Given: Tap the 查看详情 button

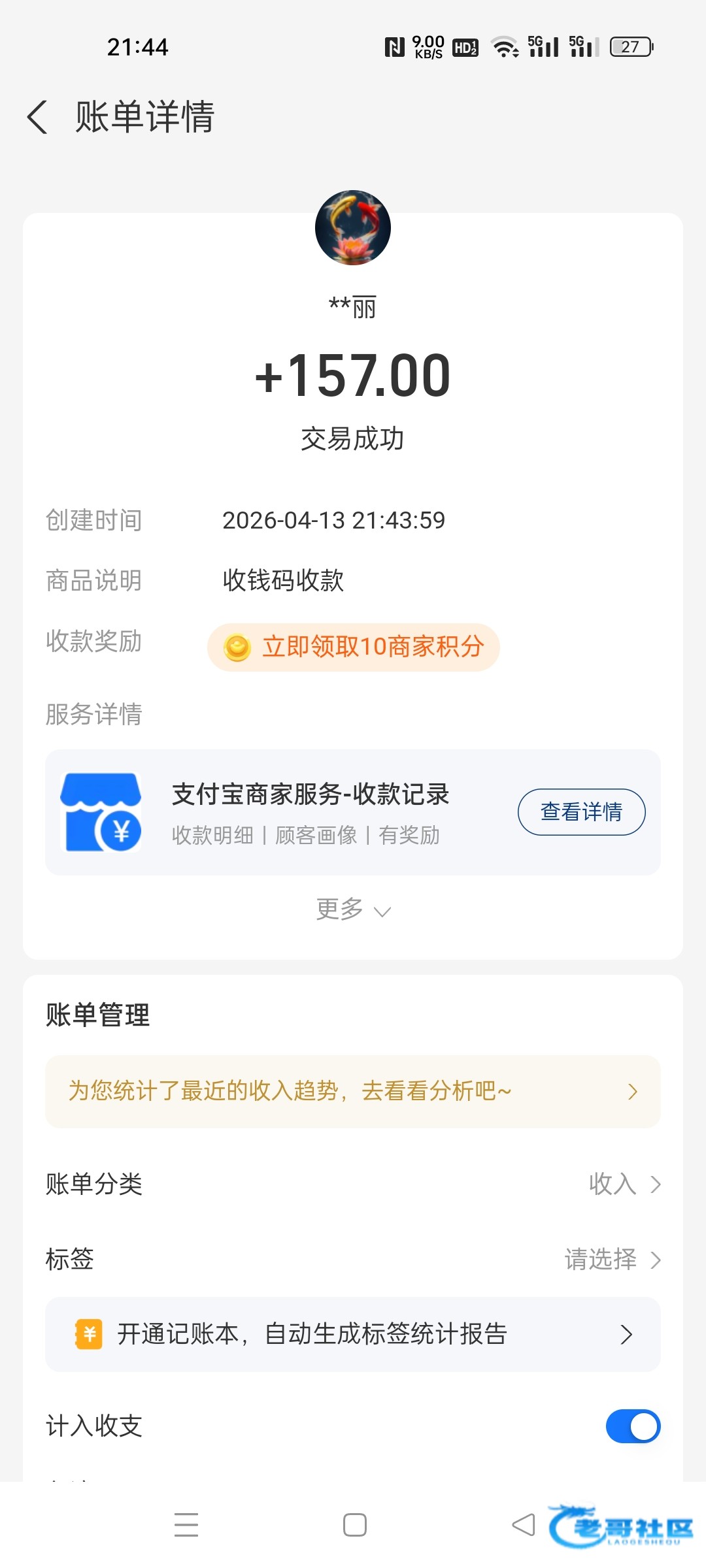Looking at the screenshot, I should pyautogui.click(x=581, y=812).
